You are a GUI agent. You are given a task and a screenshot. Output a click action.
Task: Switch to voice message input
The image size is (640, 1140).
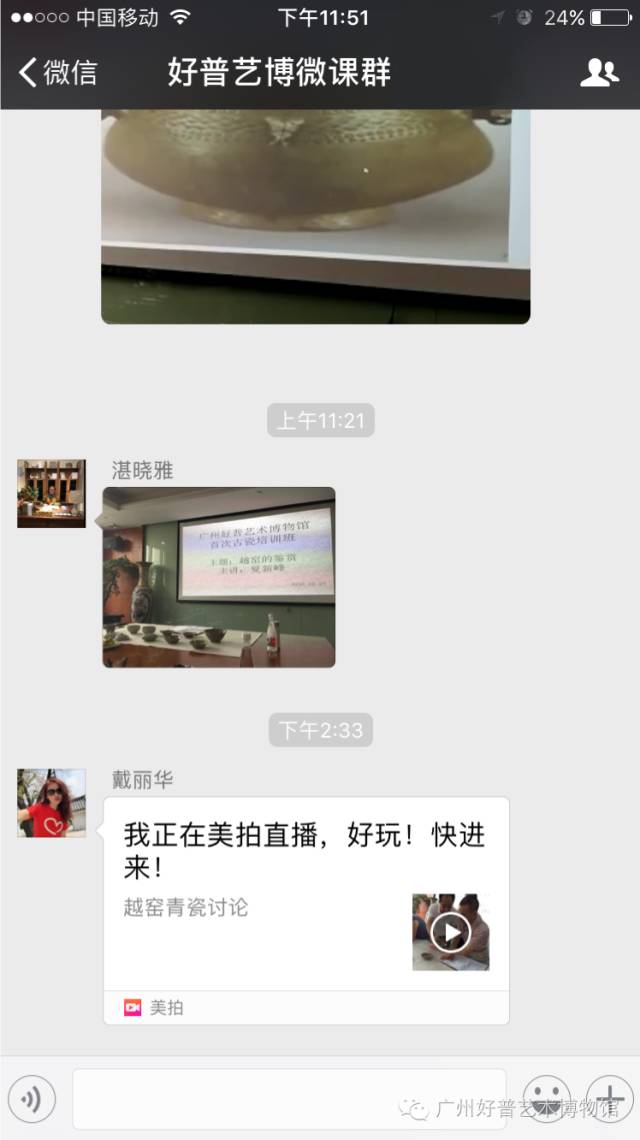(x=32, y=1100)
